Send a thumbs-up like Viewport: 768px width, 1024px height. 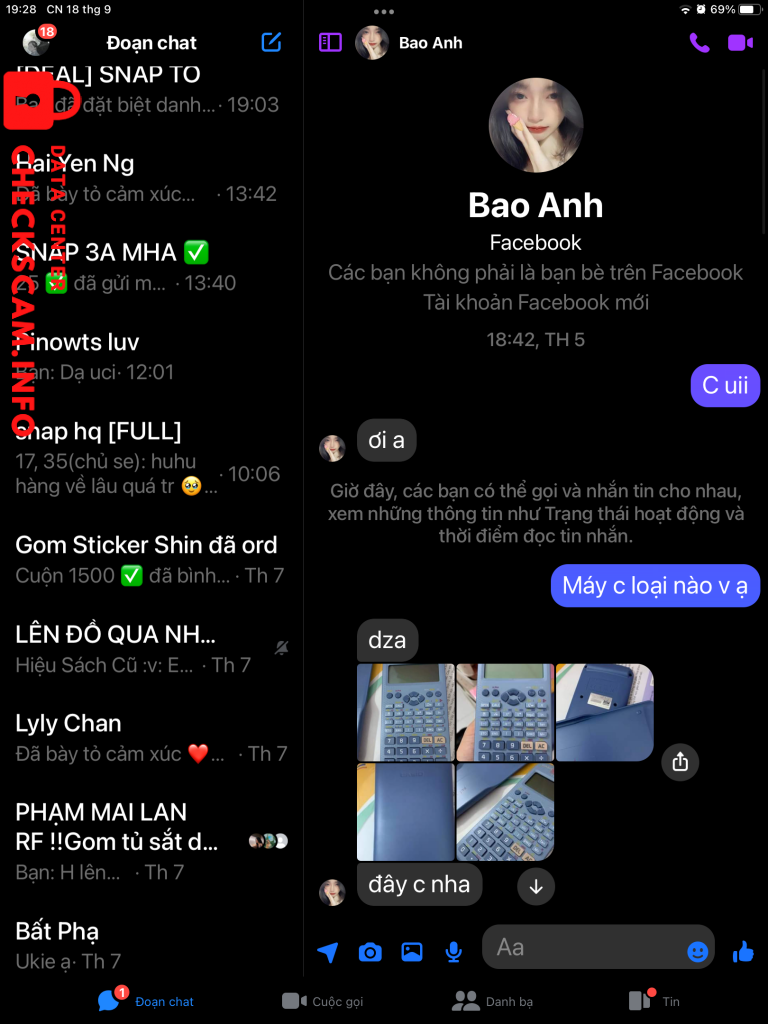click(x=743, y=952)
